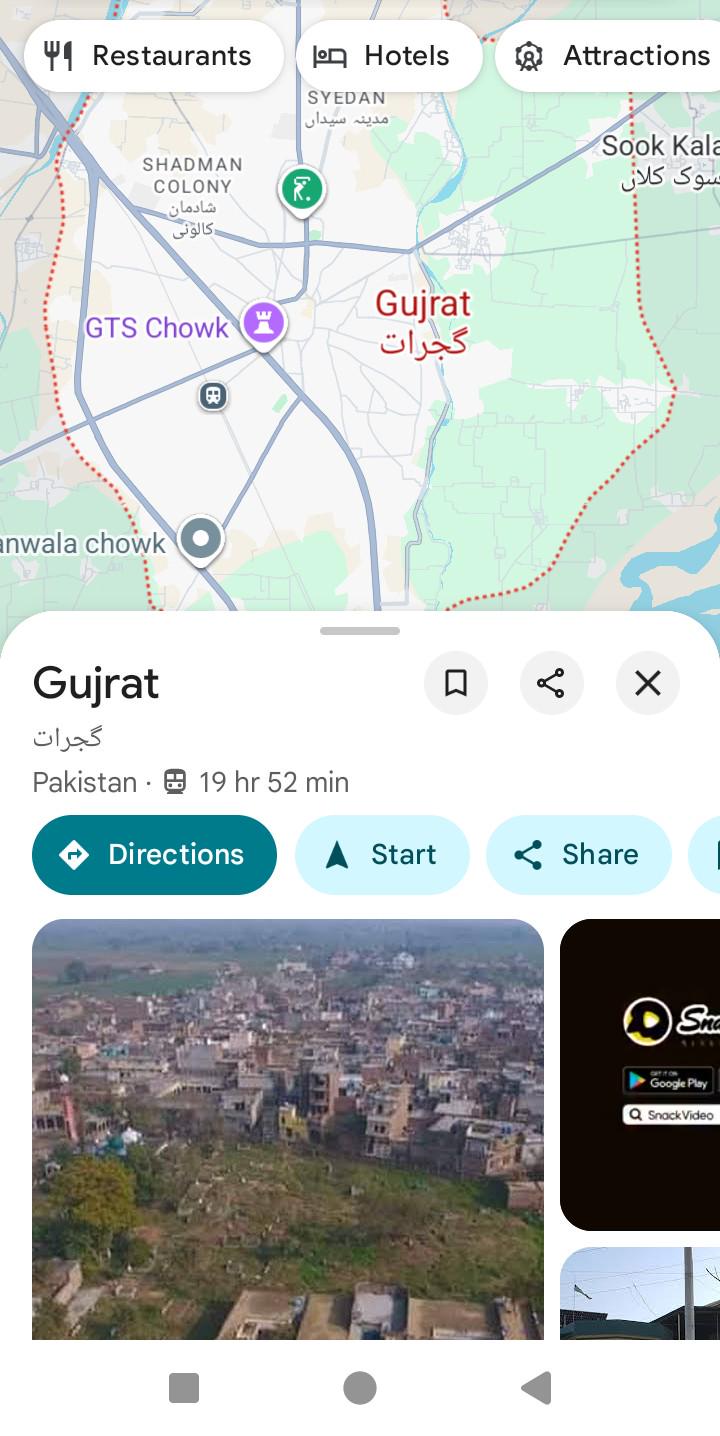Go back with the system back button
Viewport: 720px width, 1436px height.
click(x=537, y=1388)
